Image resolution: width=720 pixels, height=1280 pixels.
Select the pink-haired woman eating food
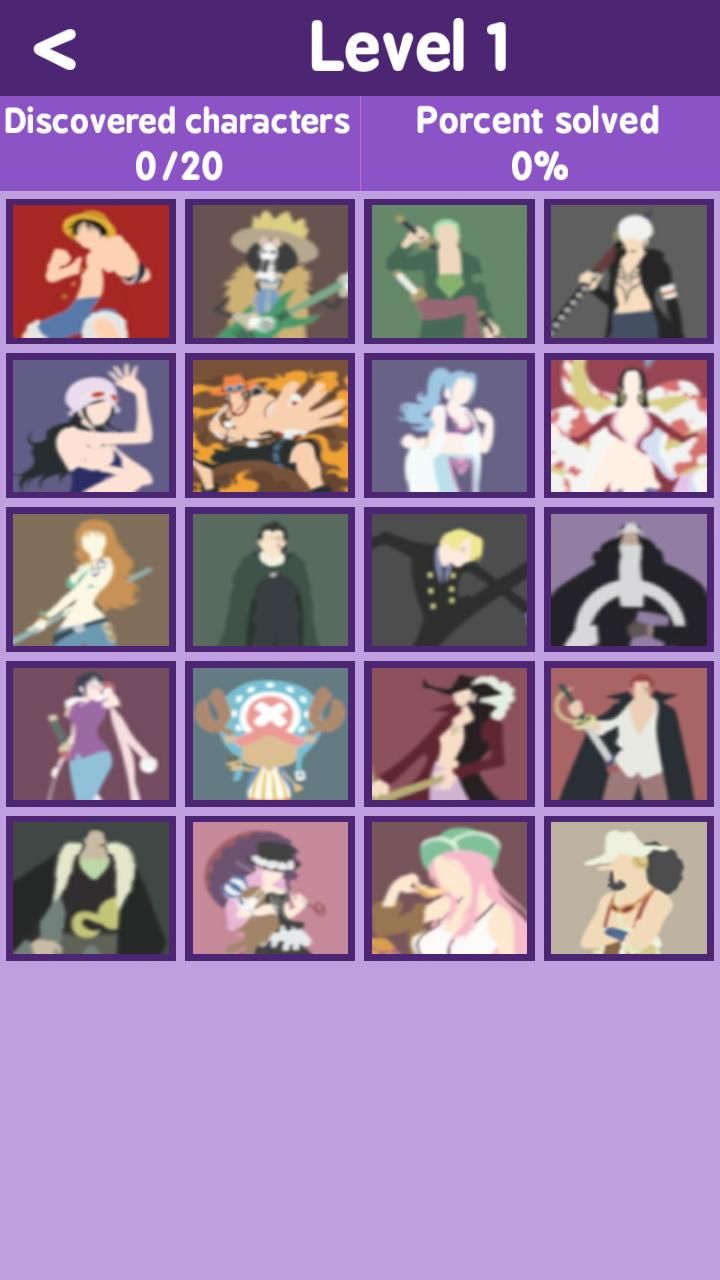pos(448,887)
